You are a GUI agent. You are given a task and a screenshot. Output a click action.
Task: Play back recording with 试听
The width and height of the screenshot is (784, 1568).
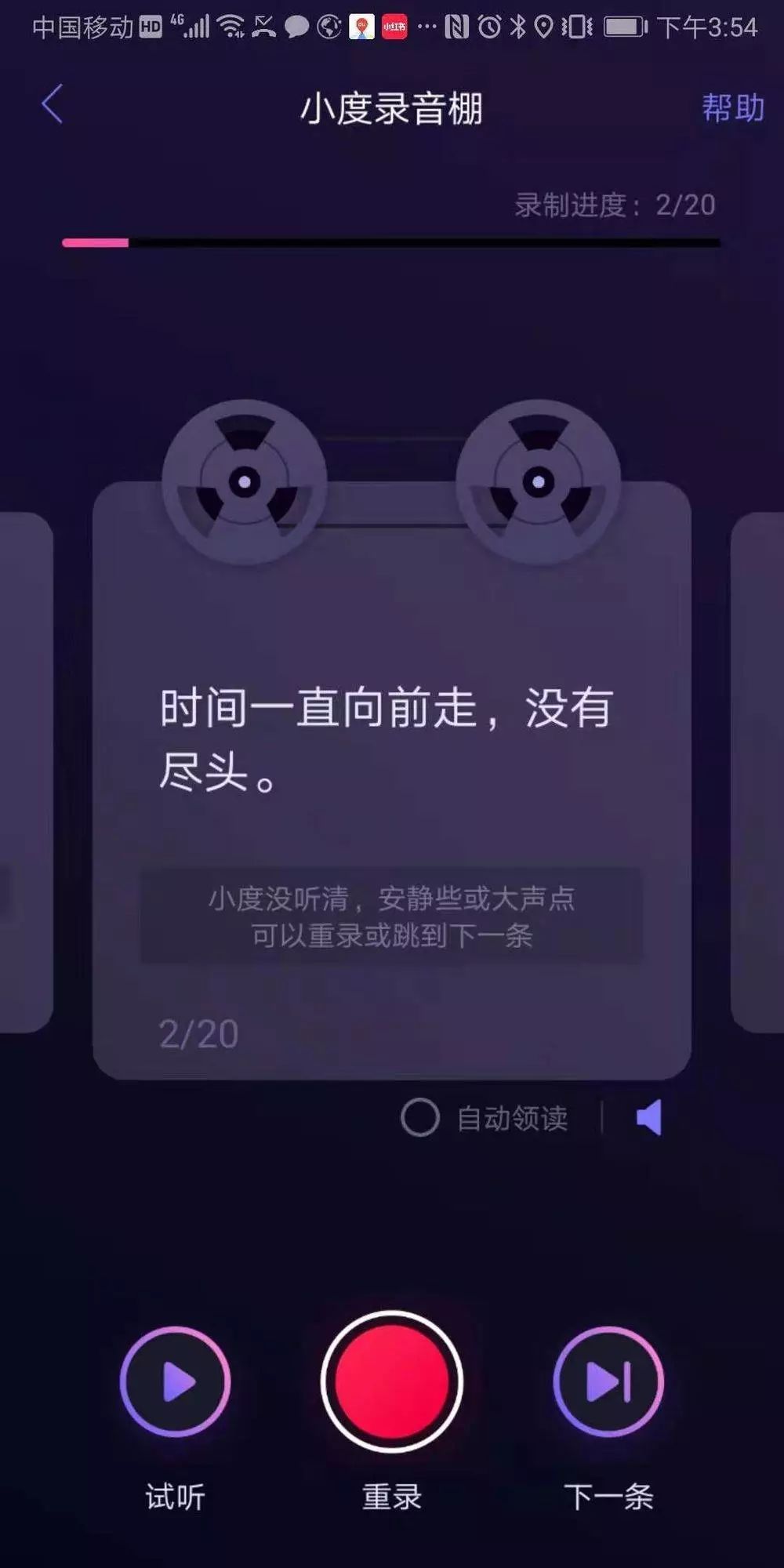point(176,1381)
